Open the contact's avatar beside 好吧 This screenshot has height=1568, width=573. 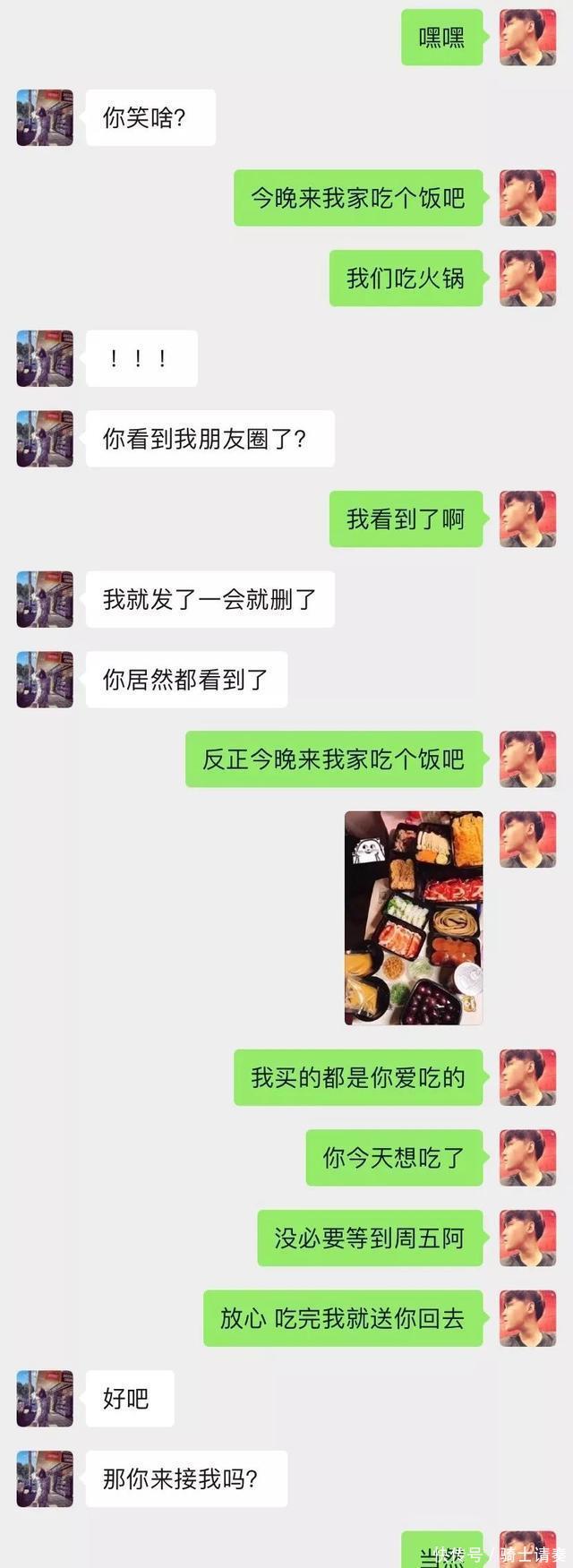[x=45, y=1398]
